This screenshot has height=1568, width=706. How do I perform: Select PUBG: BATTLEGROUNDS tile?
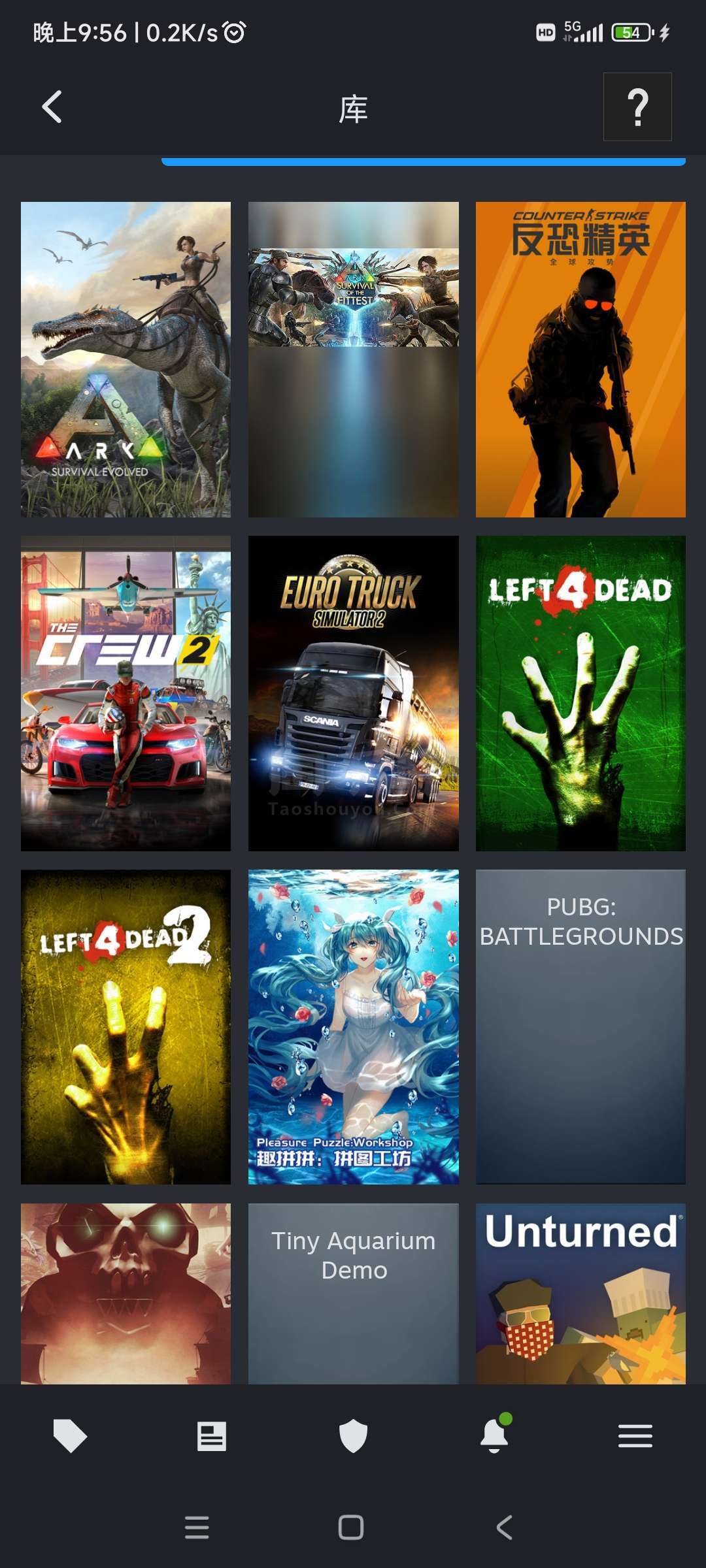click(x=580, y=1027)
